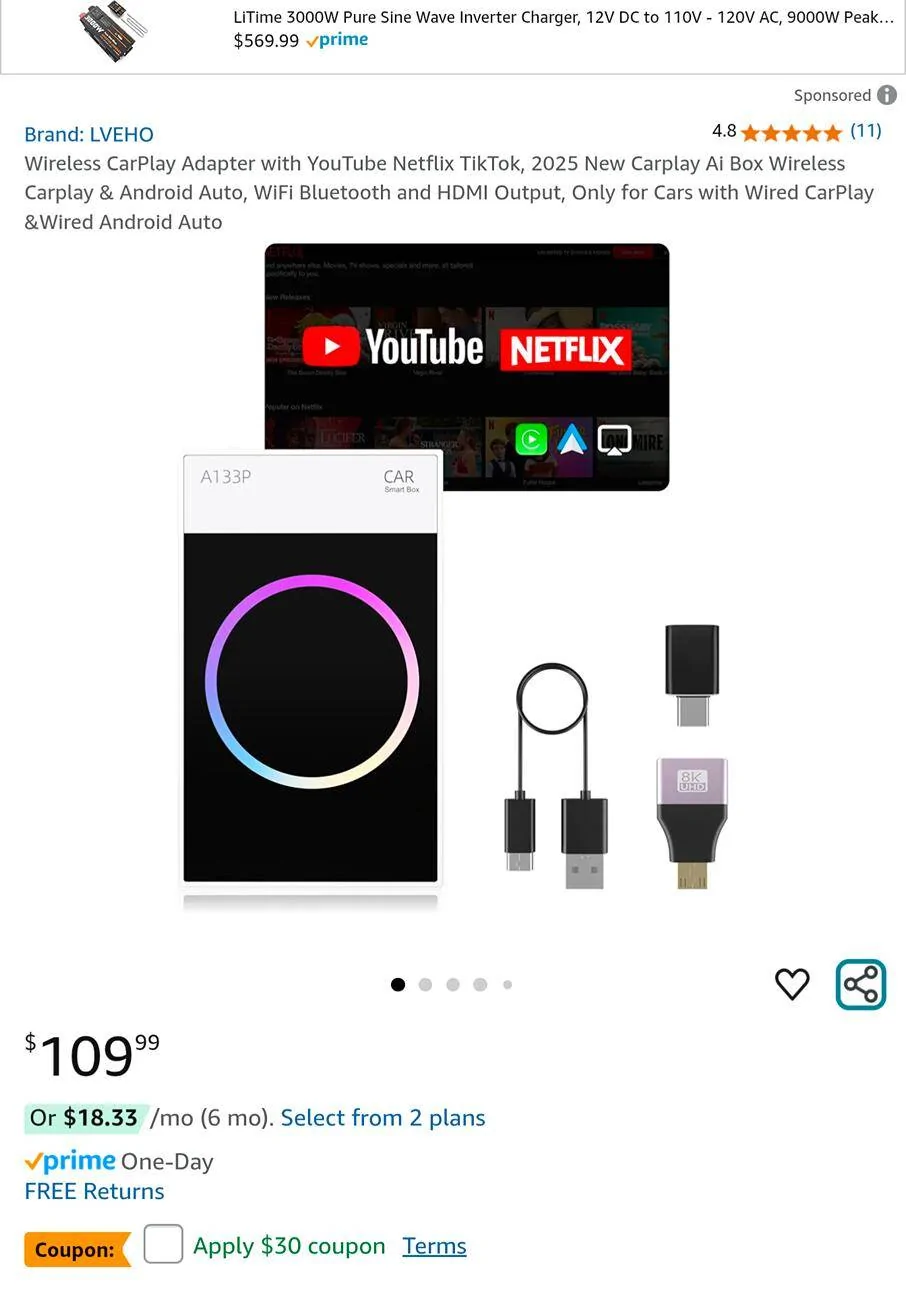
Task: Jump to the second product image dot
Action: point(425,985)
